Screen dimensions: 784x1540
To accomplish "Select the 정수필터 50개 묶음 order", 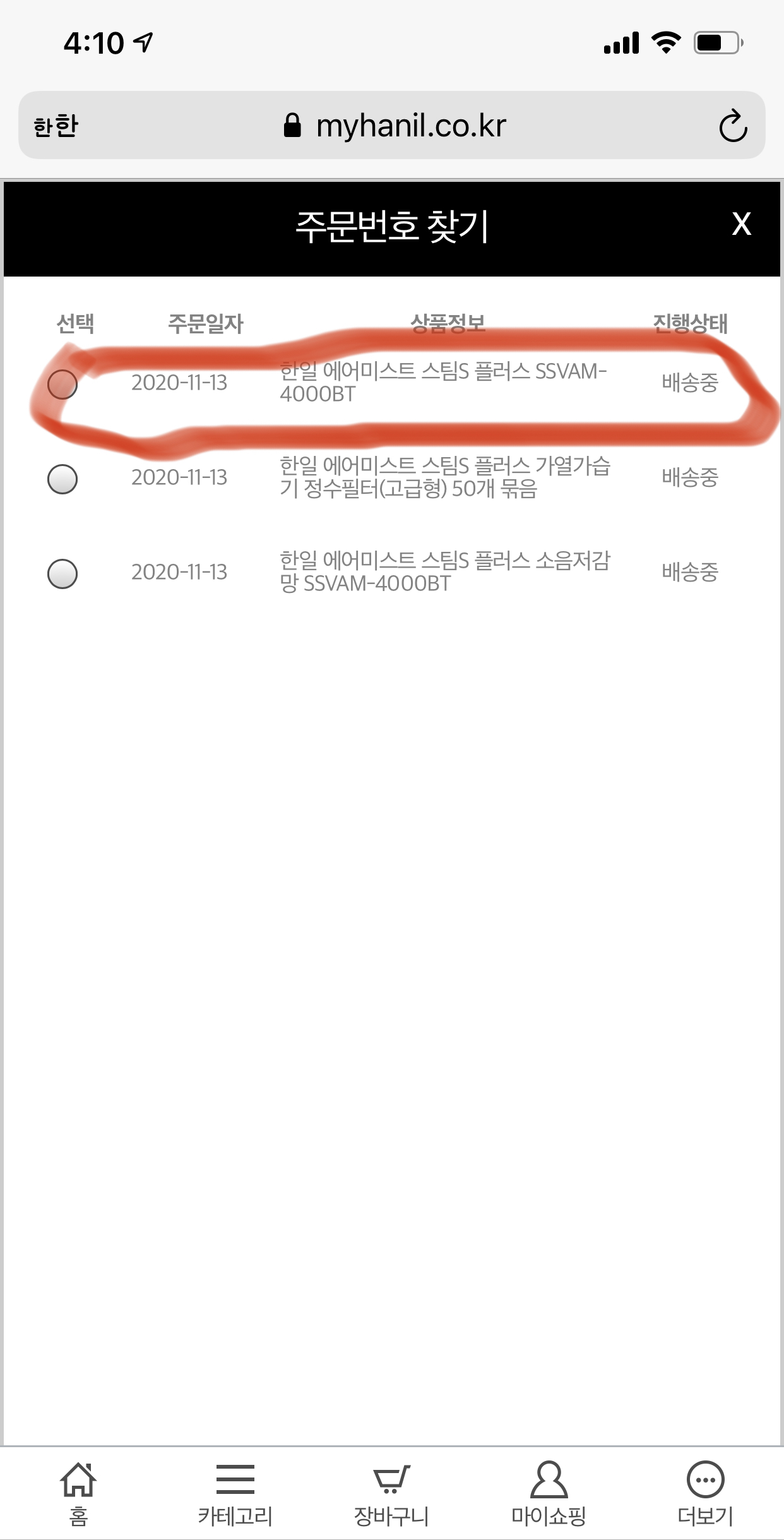I will click(62, 479).
